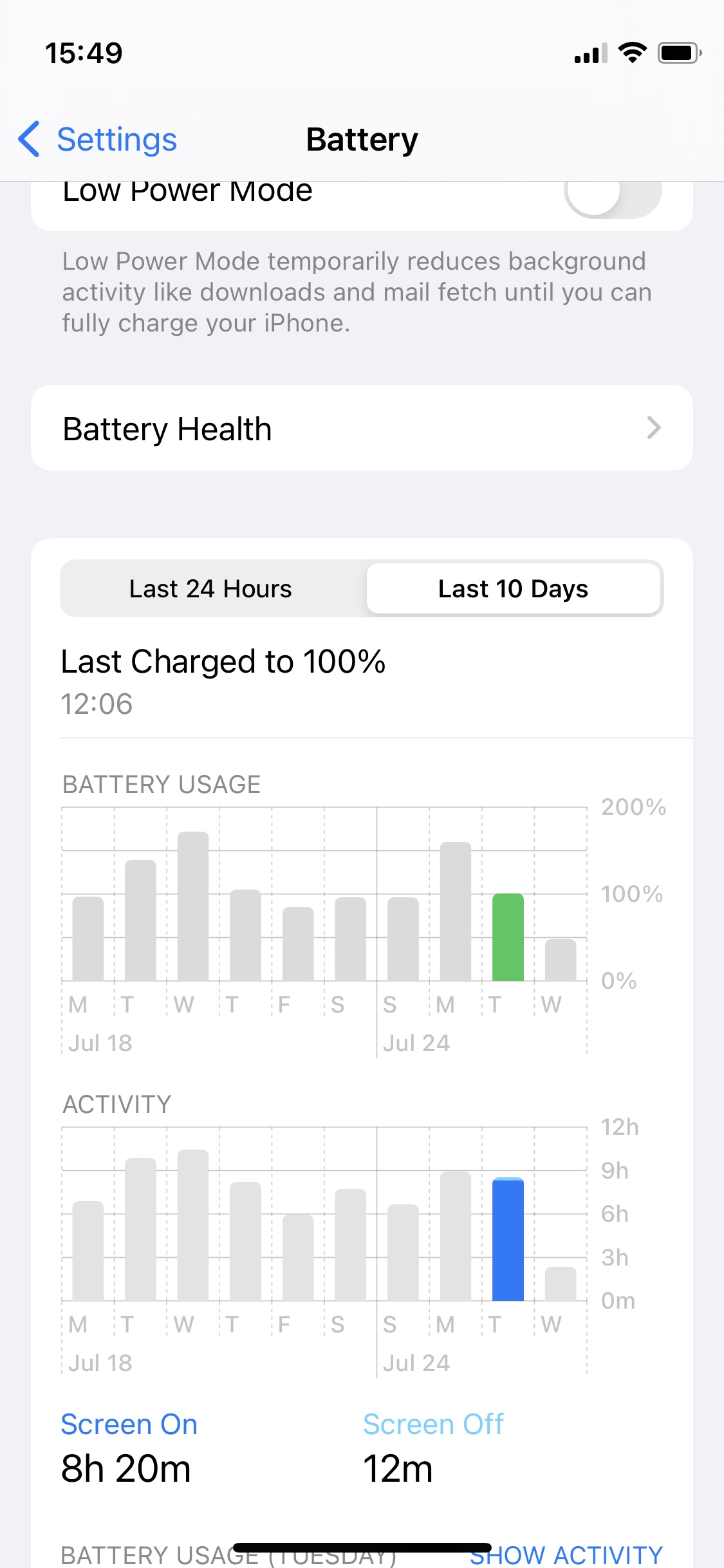Open Battery Health
The image size is (724, 1568).
[362, 428]
